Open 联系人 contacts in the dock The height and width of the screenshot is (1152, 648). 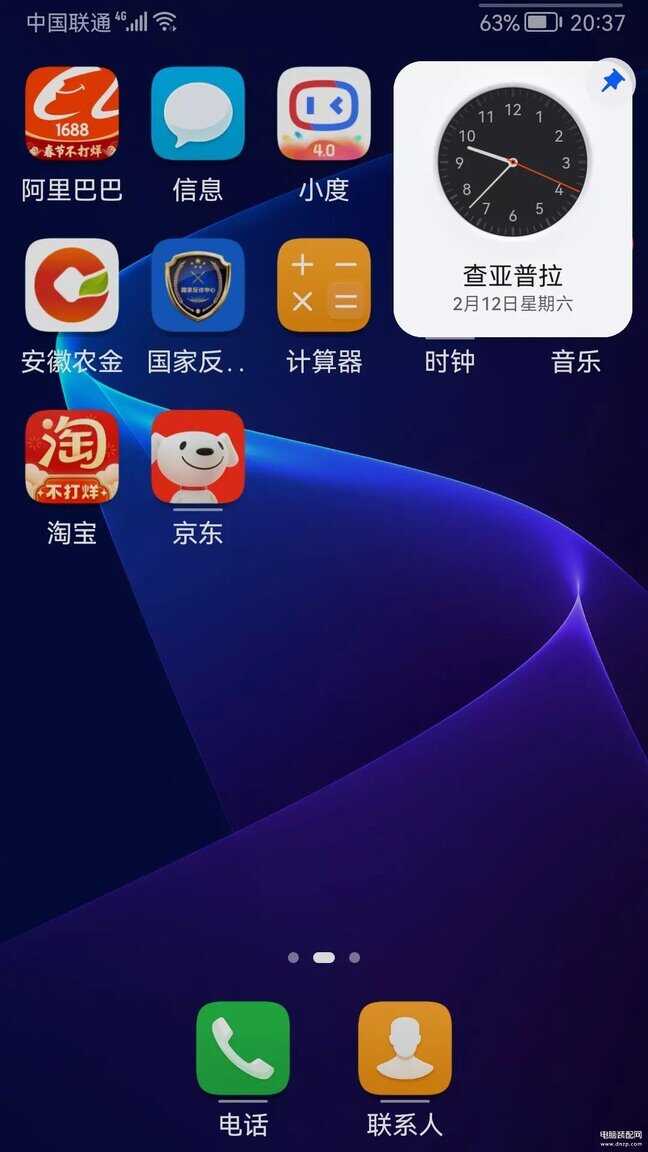coord(405,1048)
